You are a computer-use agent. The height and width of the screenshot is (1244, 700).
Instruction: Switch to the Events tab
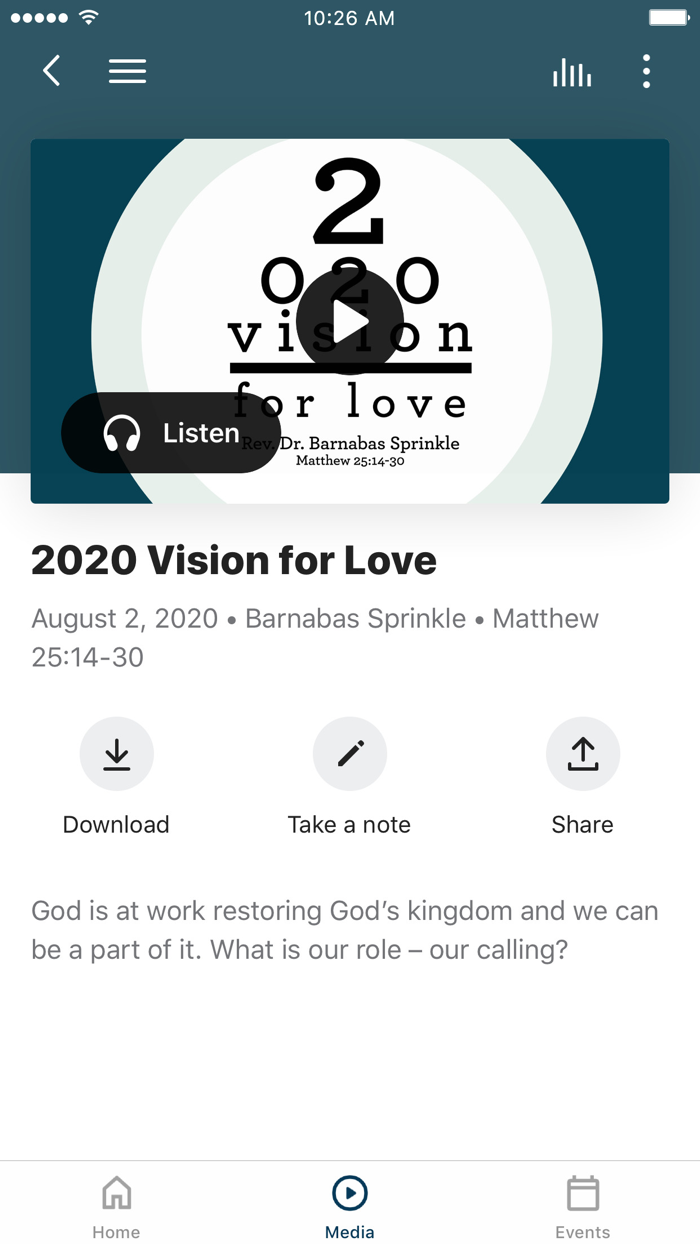[583, 1204]
